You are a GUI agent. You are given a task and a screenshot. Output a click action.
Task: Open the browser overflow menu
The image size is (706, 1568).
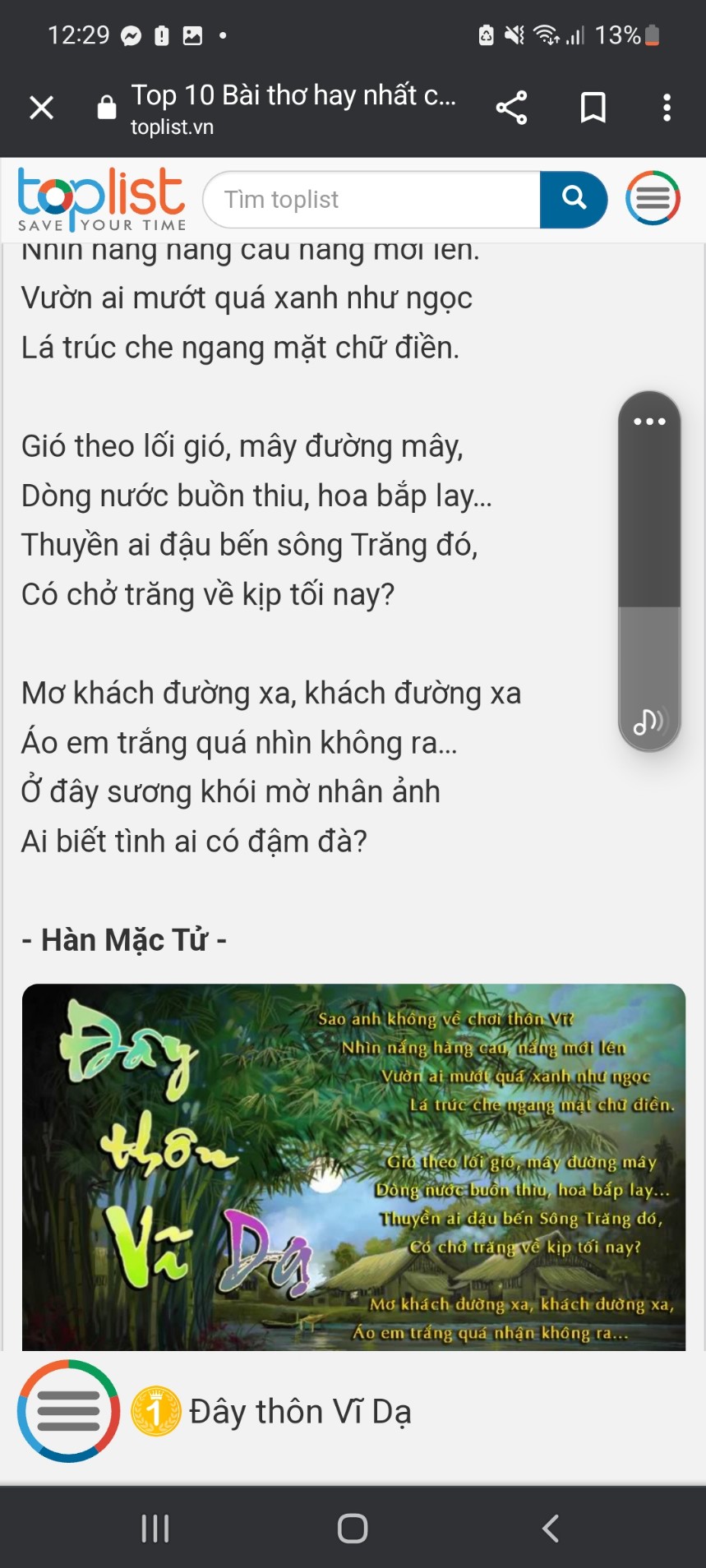pos(667,108)
